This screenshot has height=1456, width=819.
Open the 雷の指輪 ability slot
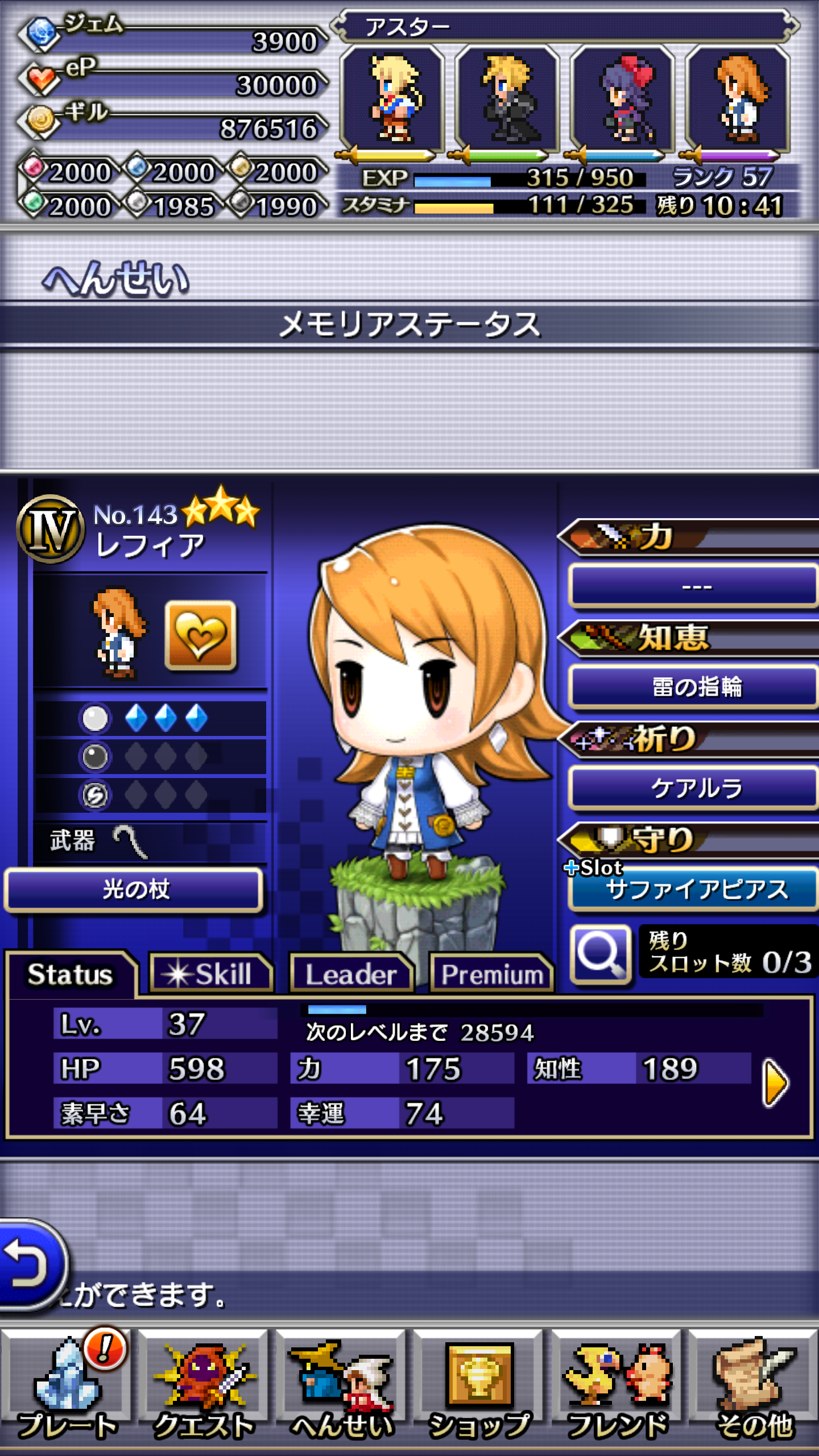(x=694, y=687)
